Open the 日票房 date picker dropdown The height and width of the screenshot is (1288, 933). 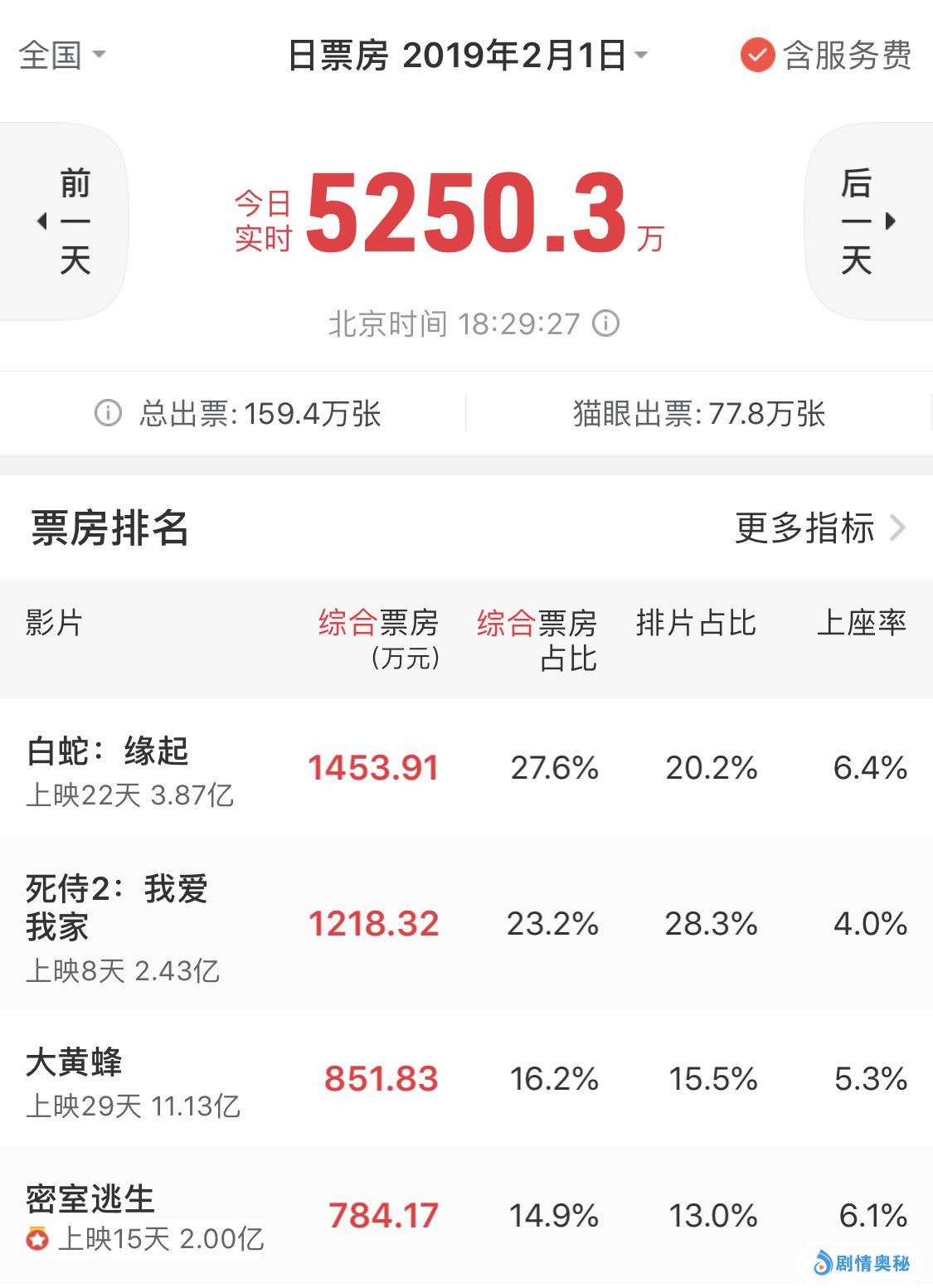[x=467, y=56]
